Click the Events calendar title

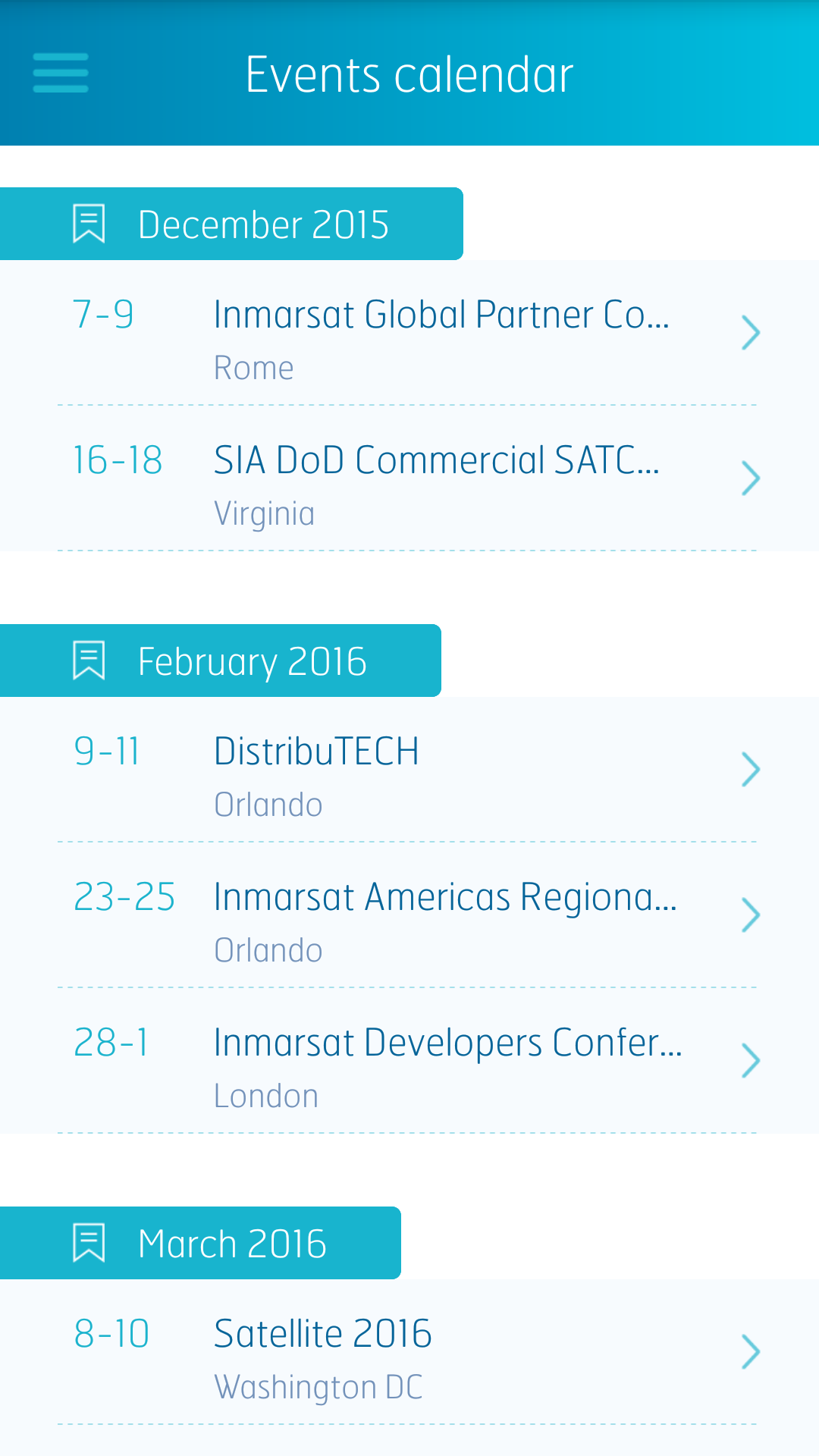coord(408,72)
